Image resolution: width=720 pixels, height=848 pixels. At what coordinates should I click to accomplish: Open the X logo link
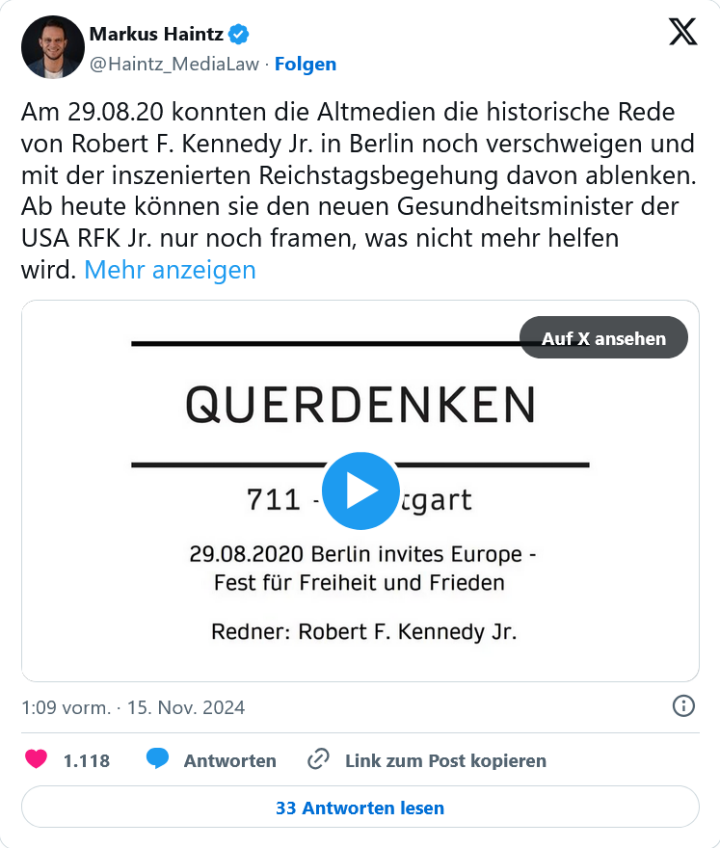[x=682, y=33]
